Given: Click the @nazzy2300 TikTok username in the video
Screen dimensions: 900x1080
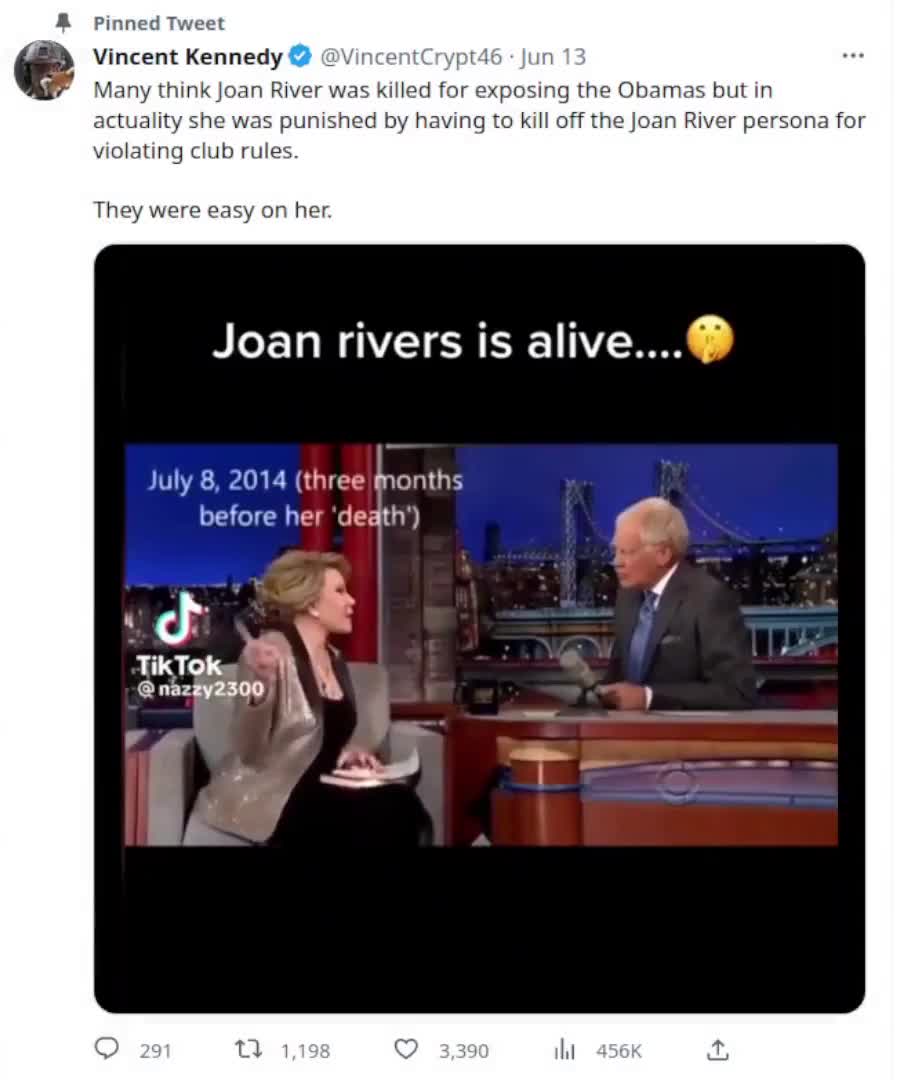Looking at the screenshot, I should pyautogui.click(x=198, y=688).
